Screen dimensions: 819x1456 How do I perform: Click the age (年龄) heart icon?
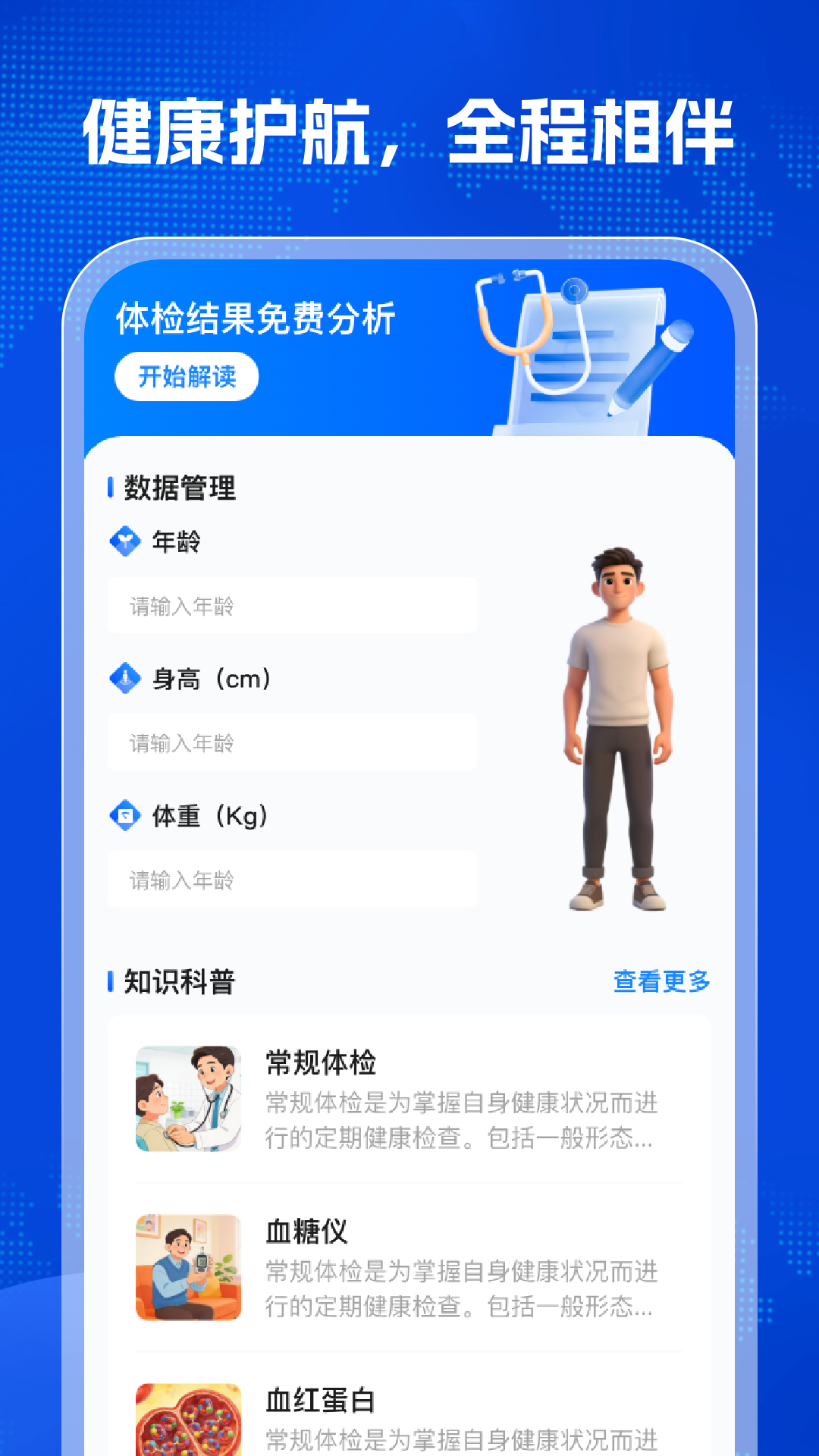tap(126, 541)
